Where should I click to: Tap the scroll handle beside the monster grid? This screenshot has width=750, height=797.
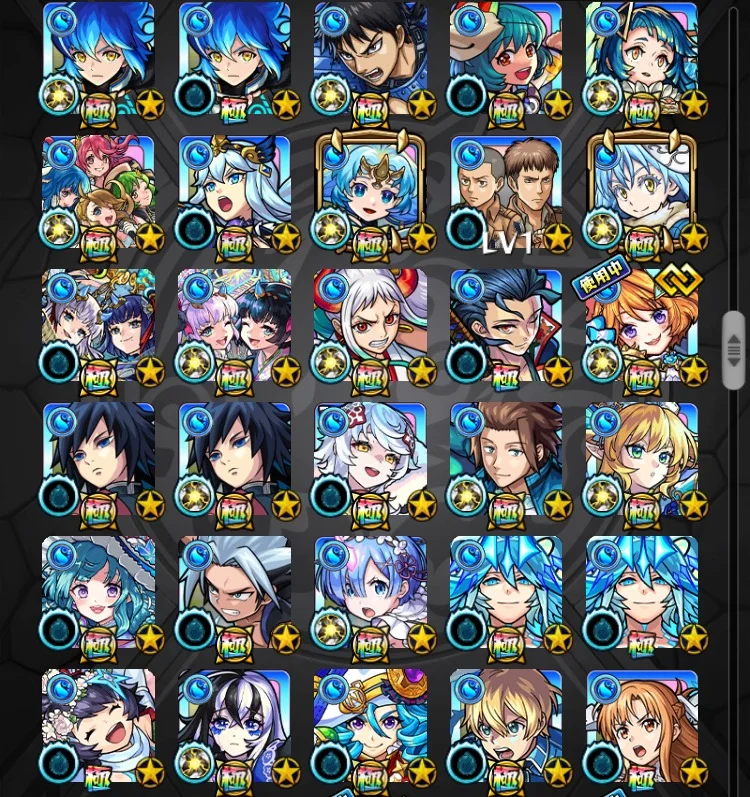point(734,350)
